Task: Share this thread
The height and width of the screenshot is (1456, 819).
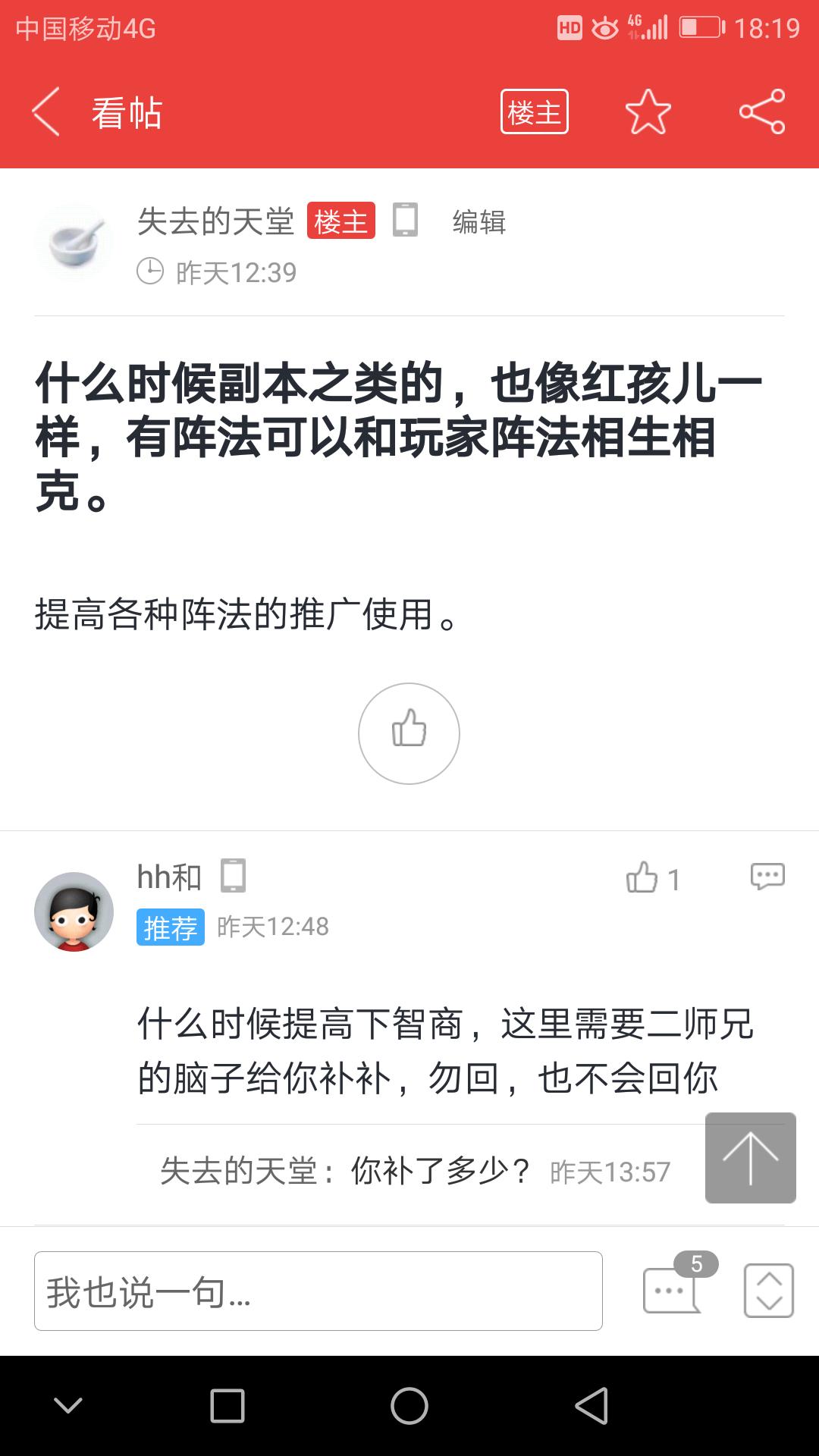Action: tap(761, 112)
